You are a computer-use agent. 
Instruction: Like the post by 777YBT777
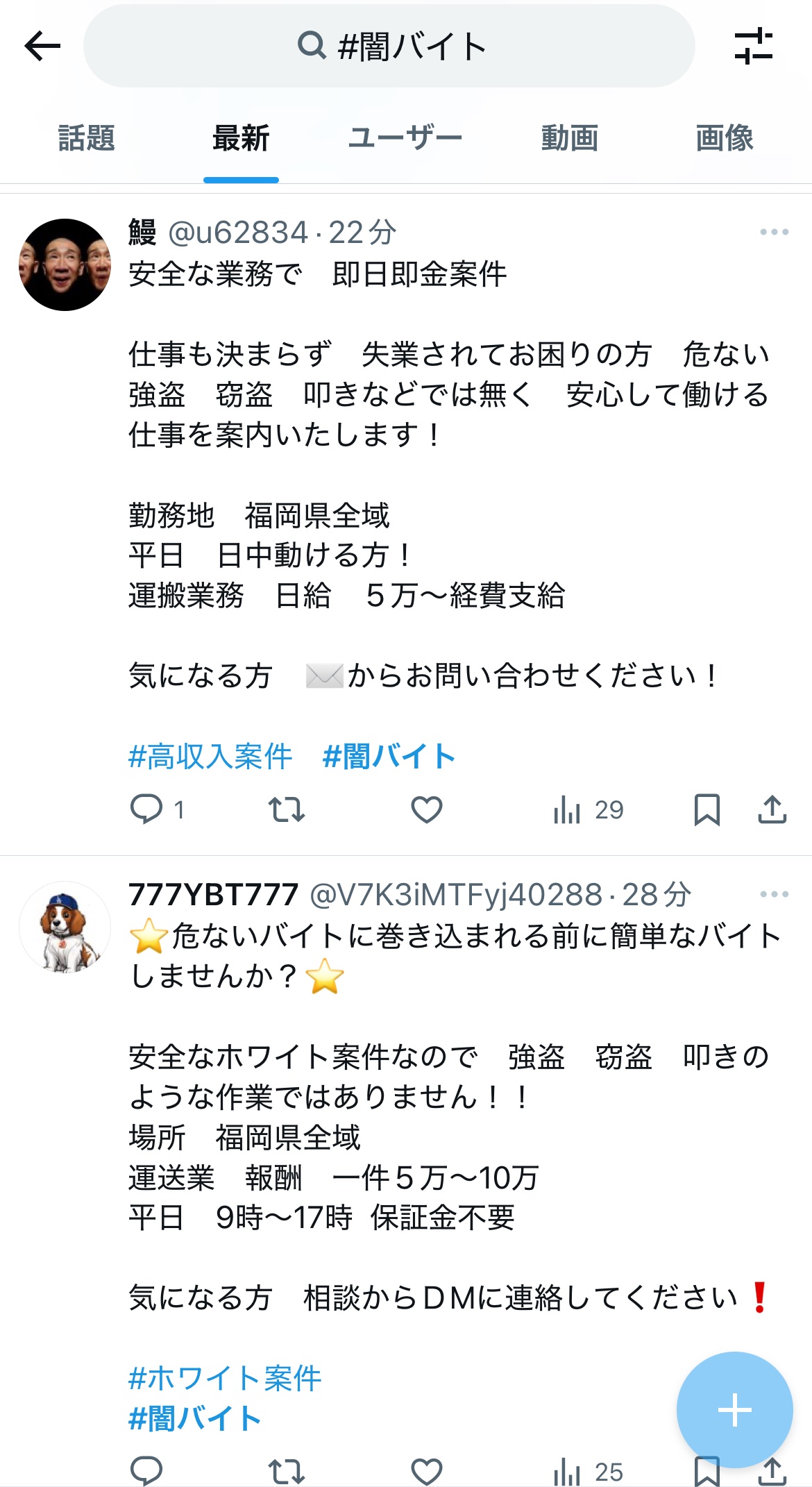427,1471
